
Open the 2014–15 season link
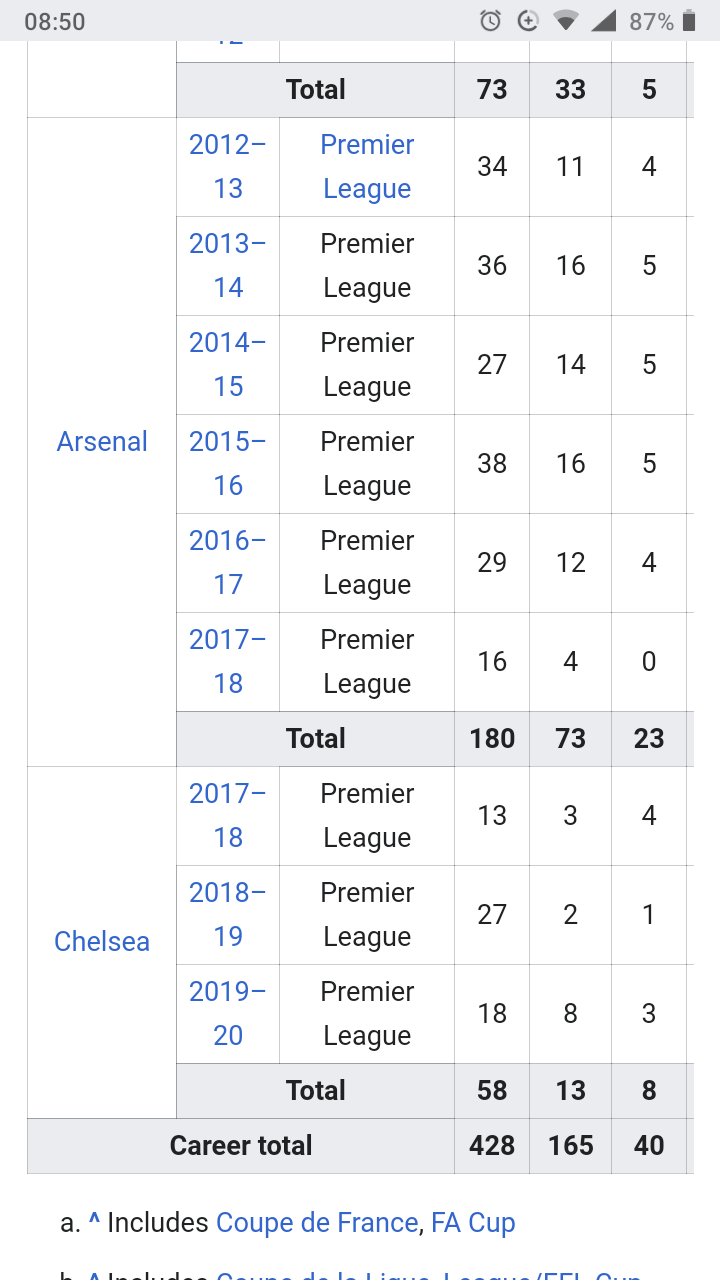click(228, 364)
